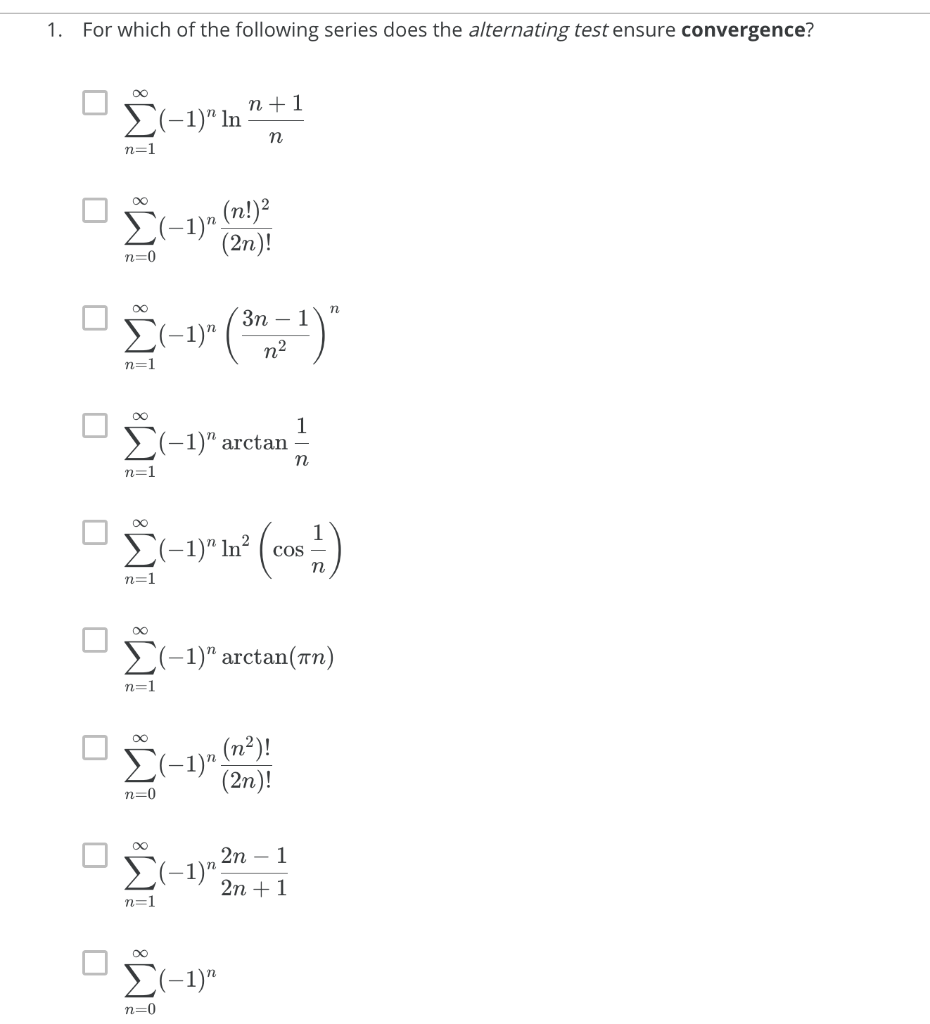The width and height of the screenshot is (930, 1024).
Task: Tick the (n²)!/(2n)! series checkbox
Action: (x=93, y=745)
